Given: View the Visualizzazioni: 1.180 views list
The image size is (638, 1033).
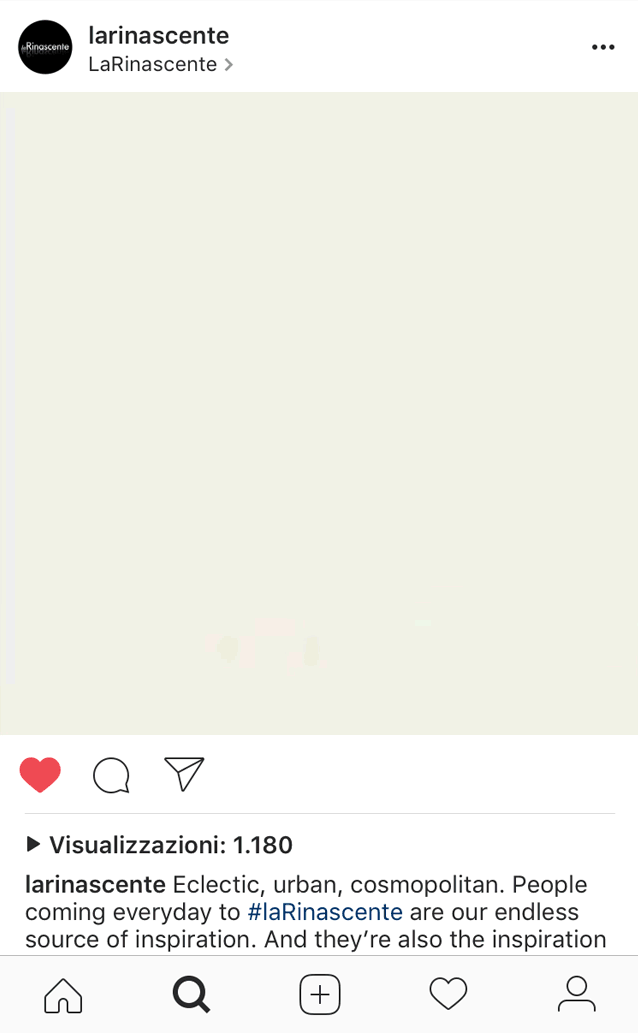Looking at the screenshot, I should tap(159, 845).
